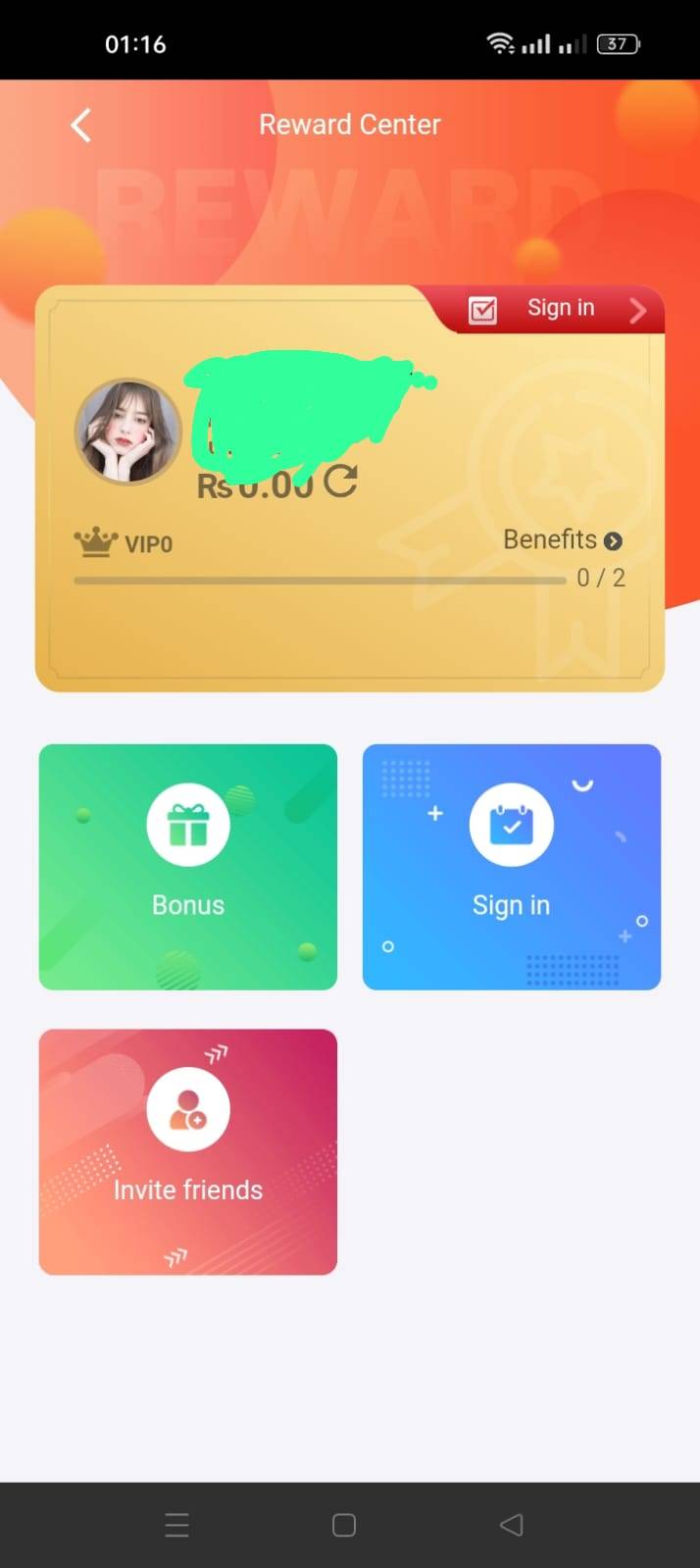Viewport: 700px width, 1568px height.
Task: Open the green Bonus card
Action: click(x=188, y=867)
